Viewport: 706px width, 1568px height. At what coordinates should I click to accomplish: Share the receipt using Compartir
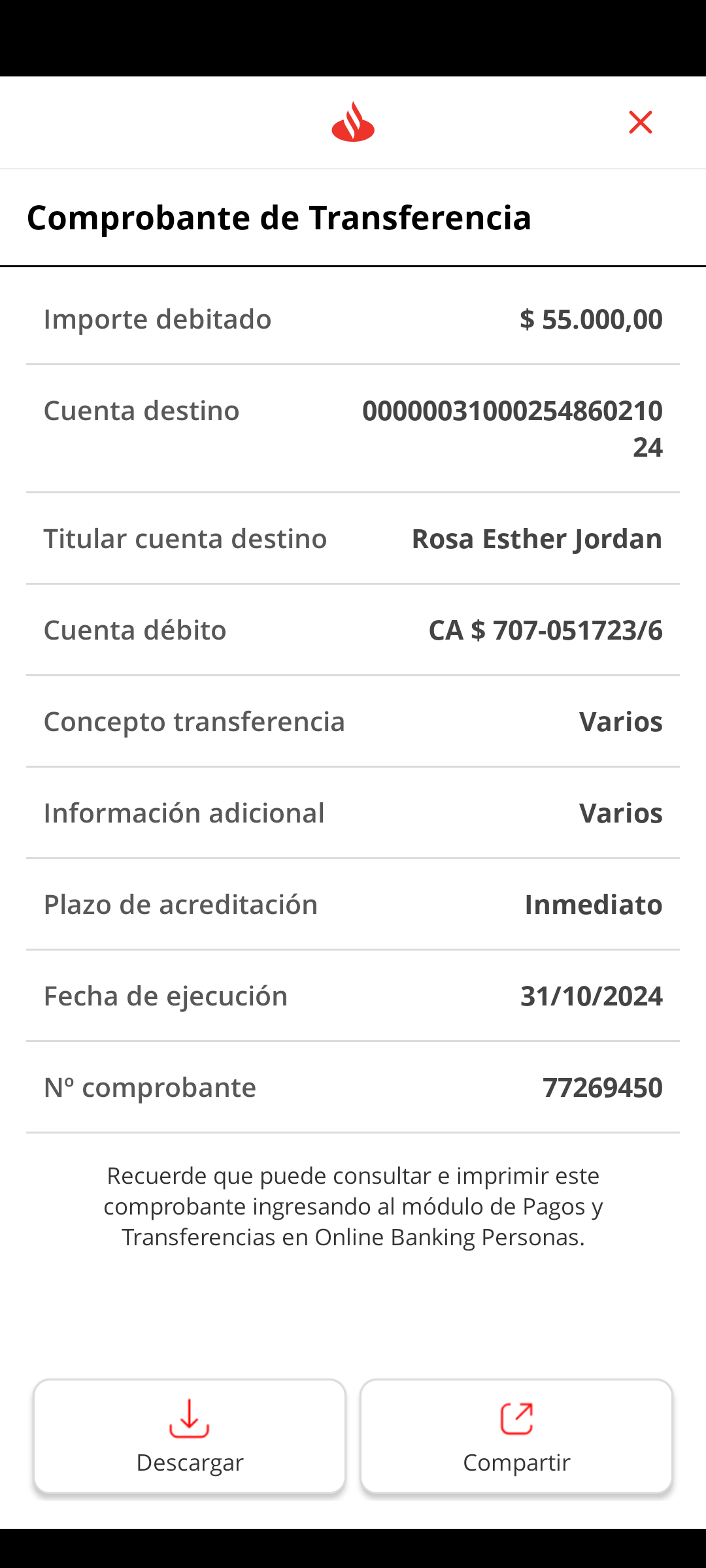[516, 1436]
